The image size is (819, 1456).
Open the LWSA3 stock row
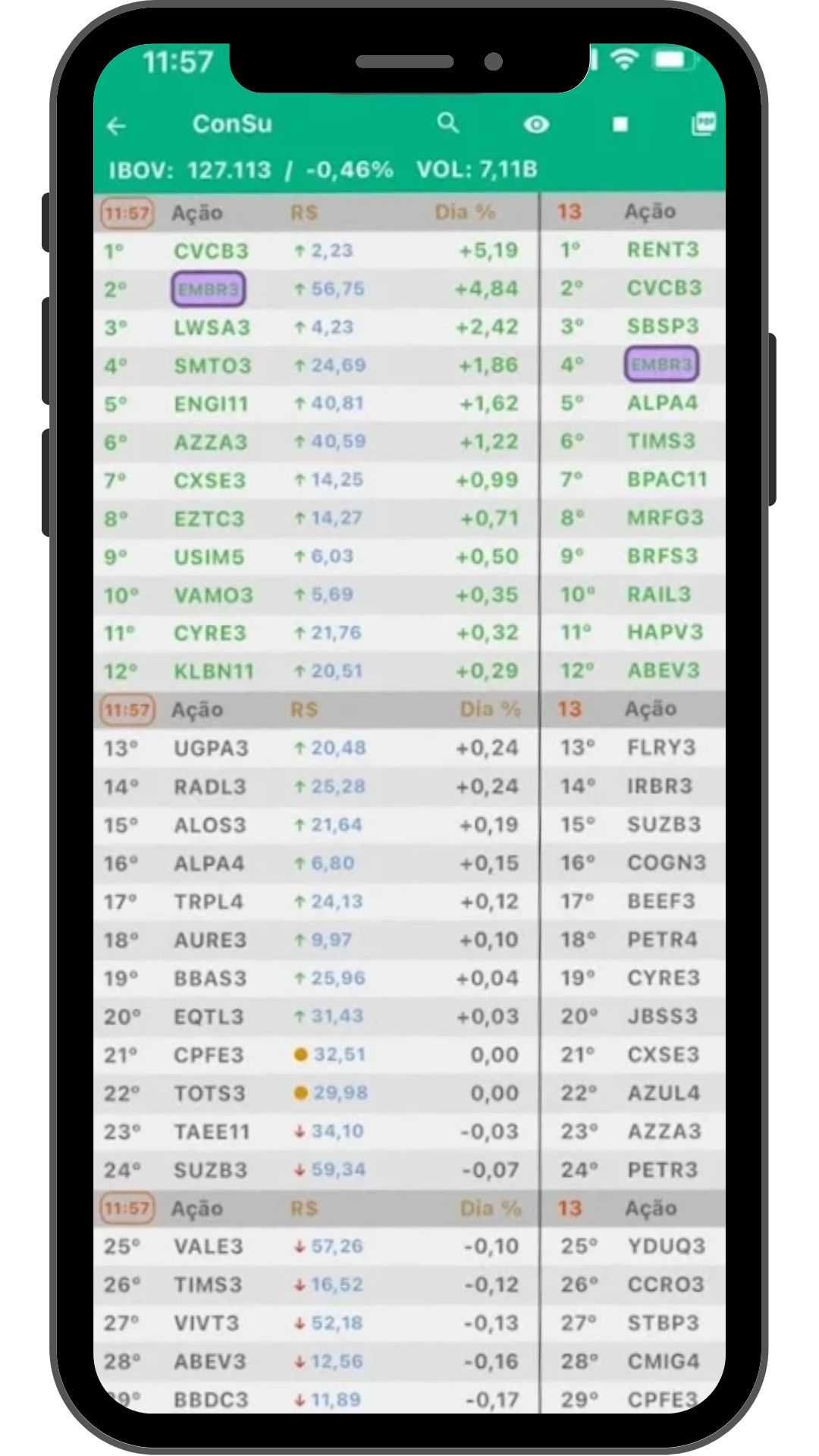(x=212, y=328)
